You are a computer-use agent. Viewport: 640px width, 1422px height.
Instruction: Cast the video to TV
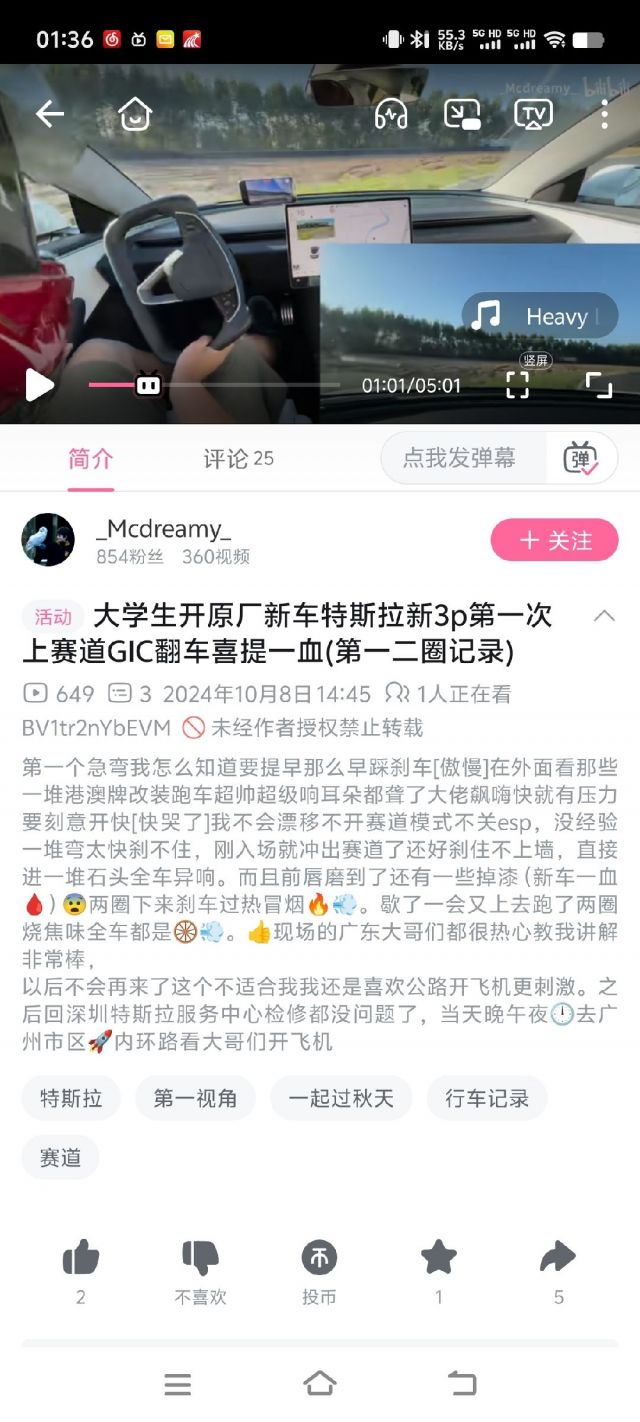pyautogui.click(x=533, y=115)
